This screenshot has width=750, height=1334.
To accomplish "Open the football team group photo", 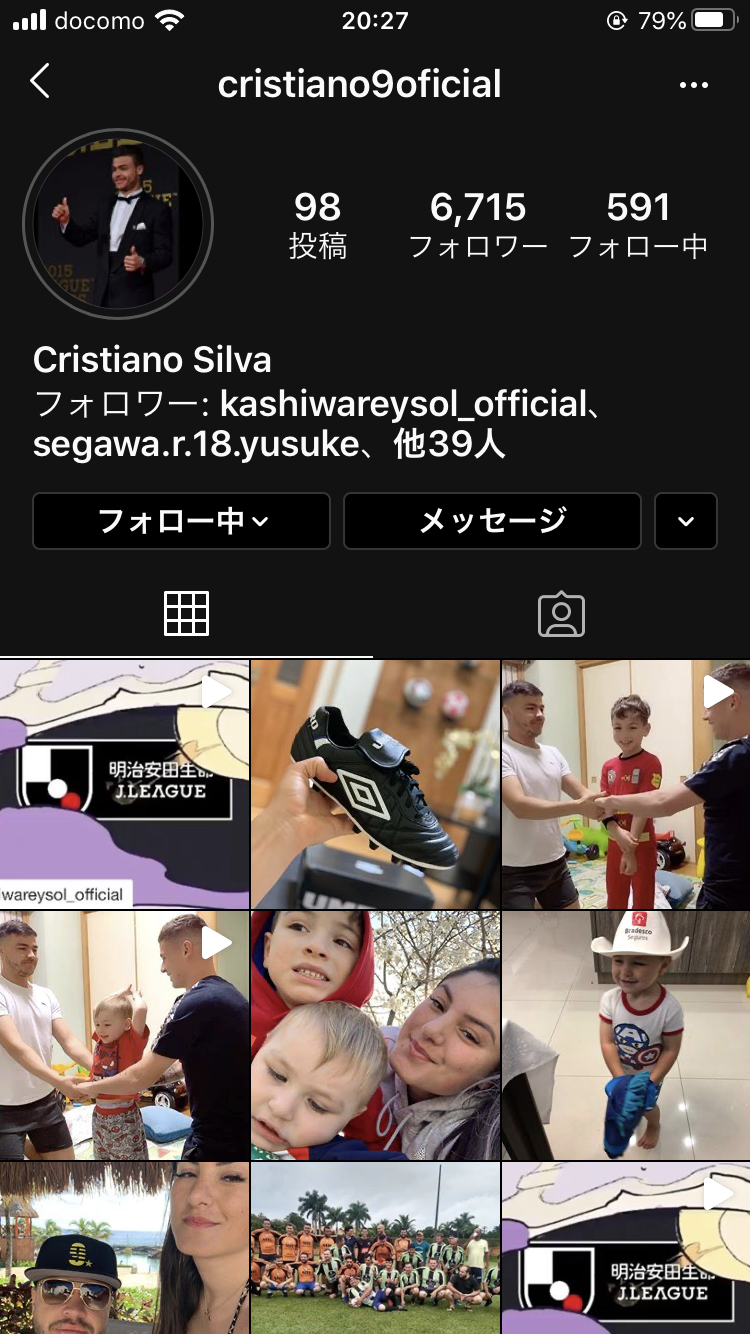I will pyautogui.click(x=375, y=1248).
